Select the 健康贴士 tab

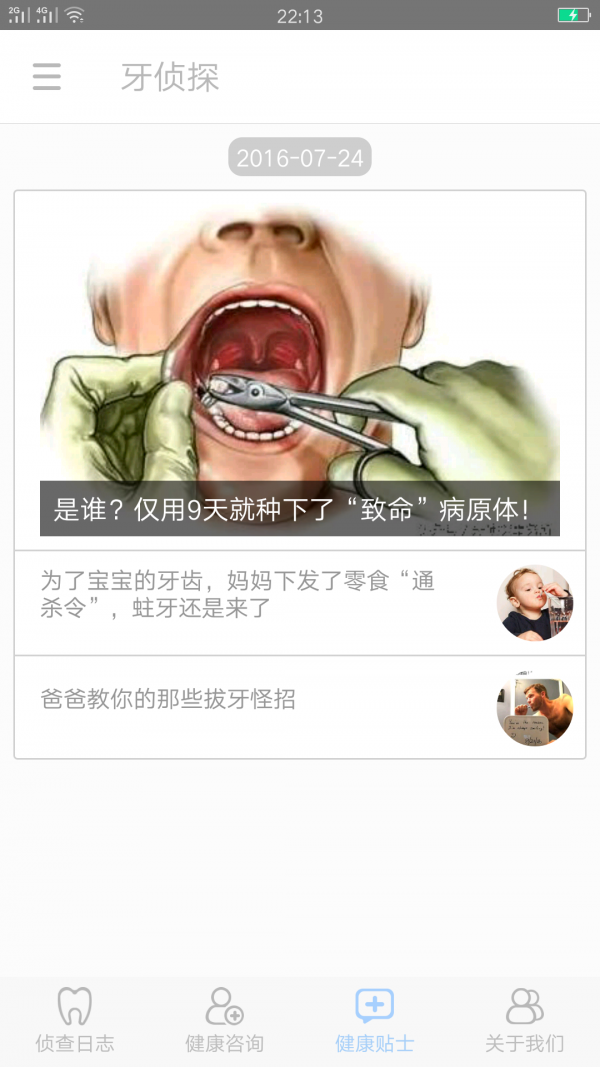375,1022
